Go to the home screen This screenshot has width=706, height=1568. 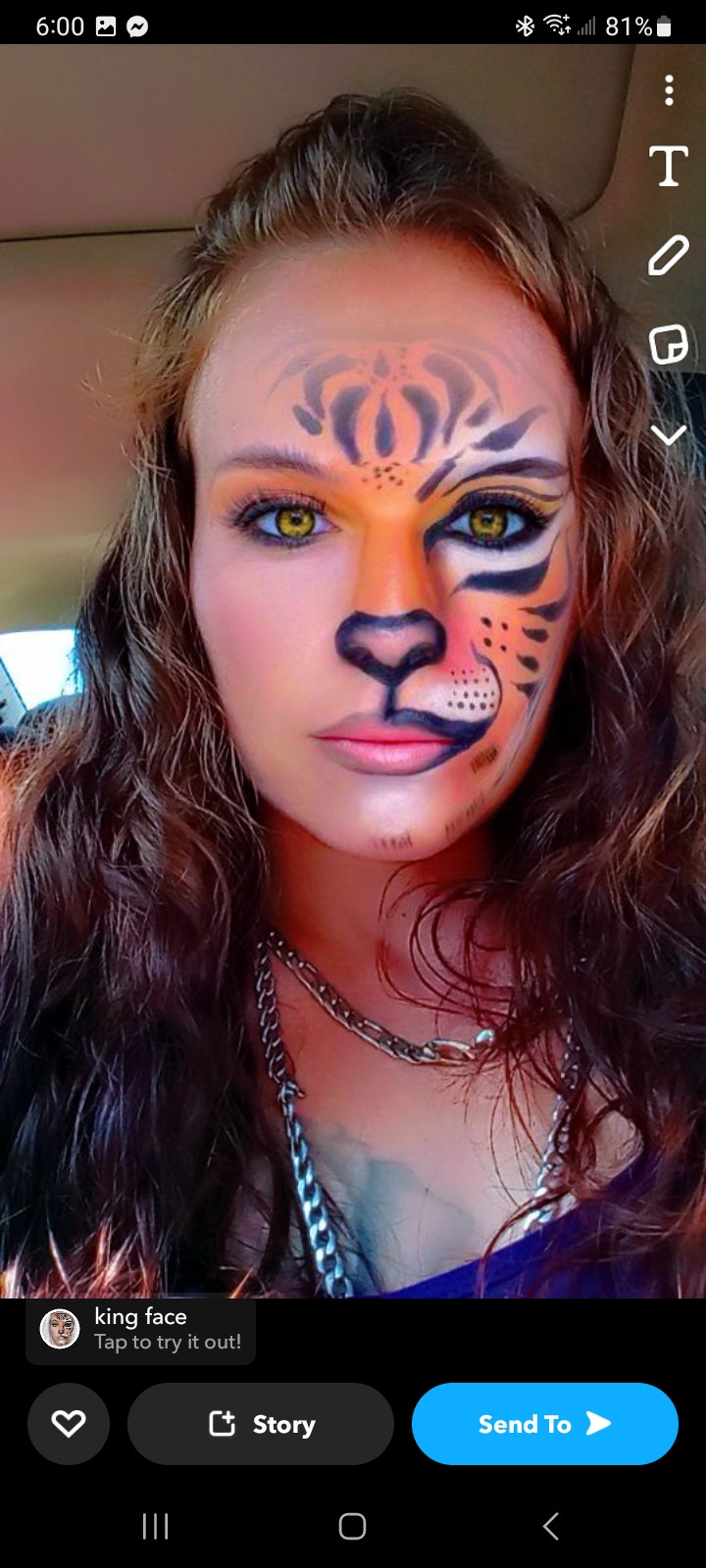[x=352, y=1526]
